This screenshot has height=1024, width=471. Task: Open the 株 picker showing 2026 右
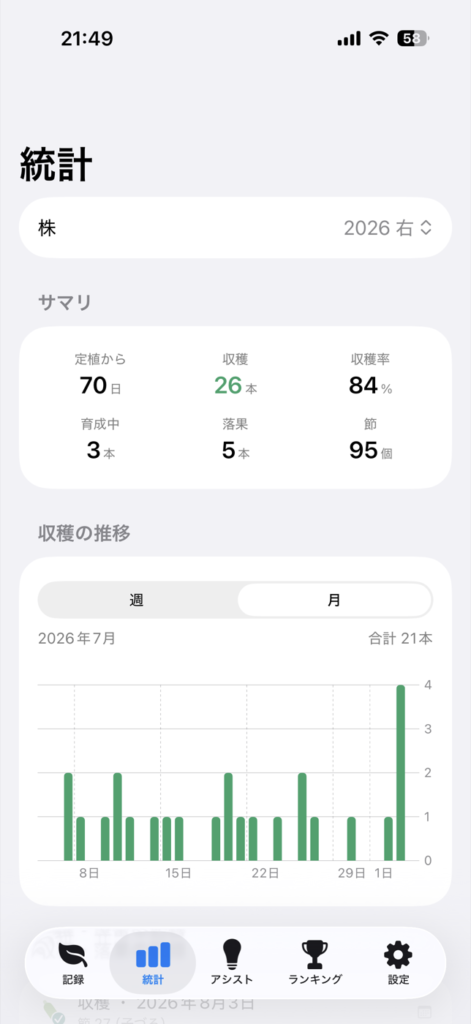tap(235, 228)
